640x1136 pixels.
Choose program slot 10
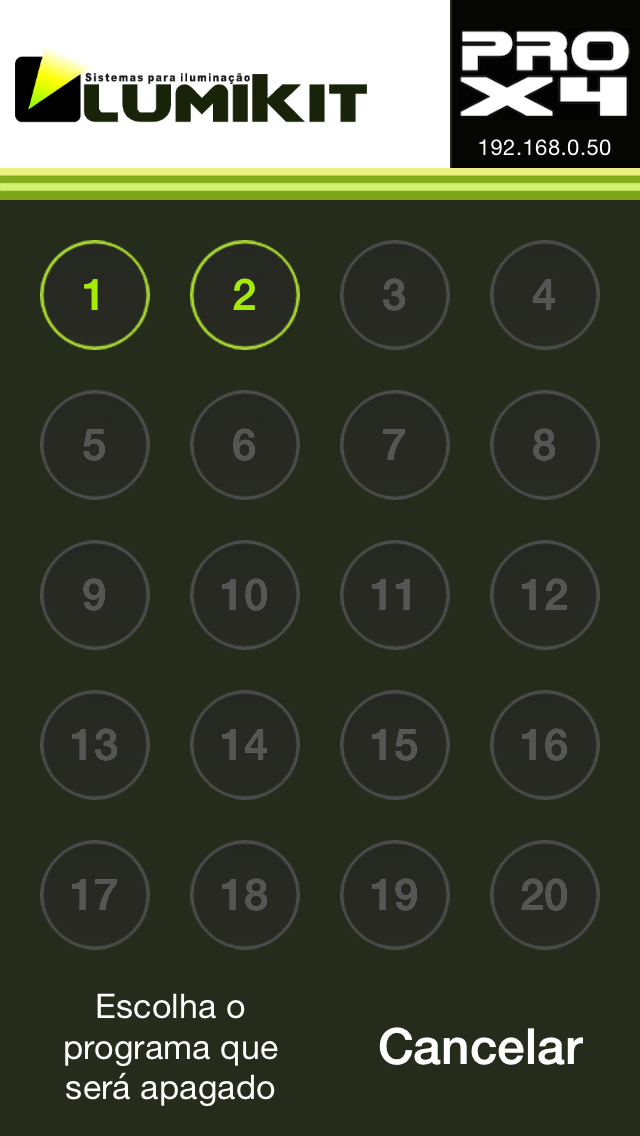245,595
